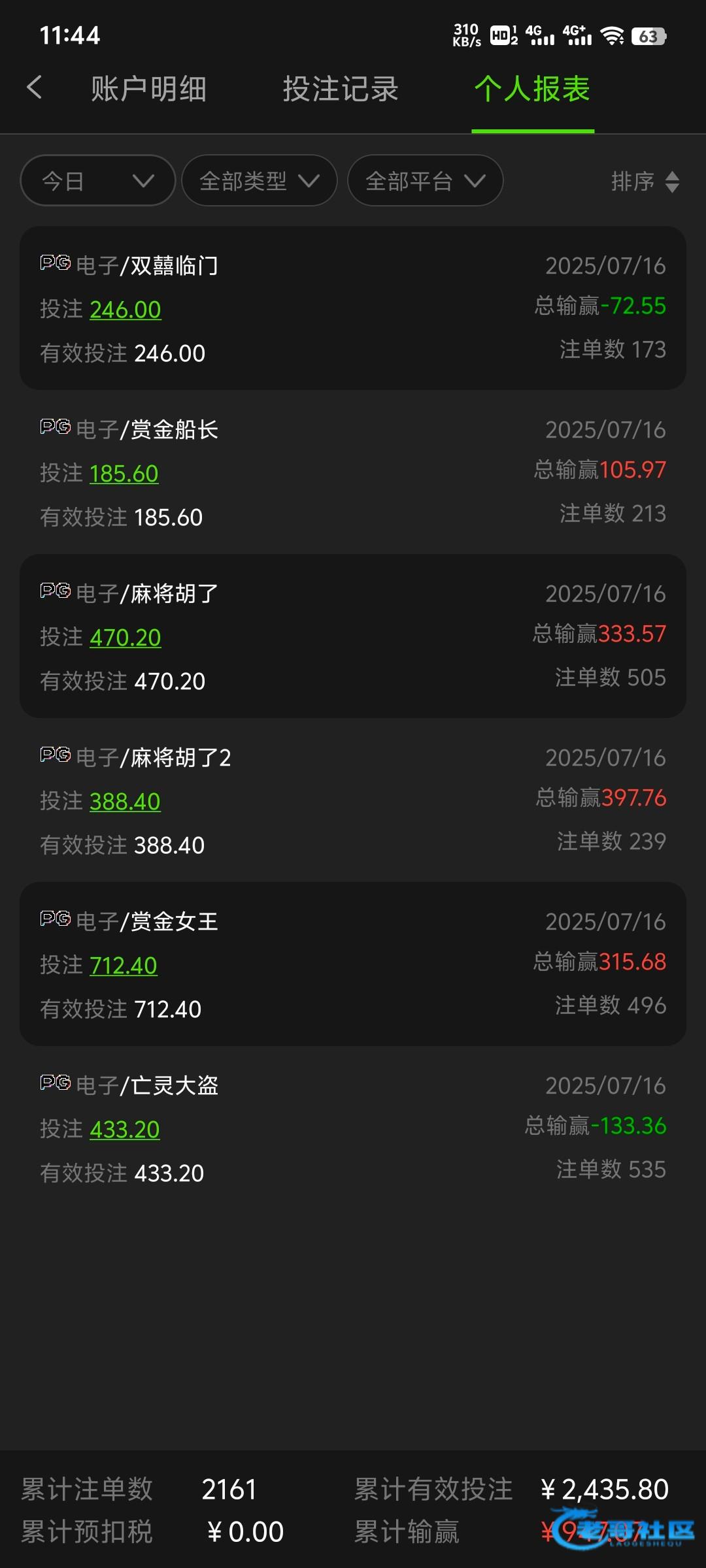Open the 赏金女王 bet amount 712.40 link

(124, 966)
